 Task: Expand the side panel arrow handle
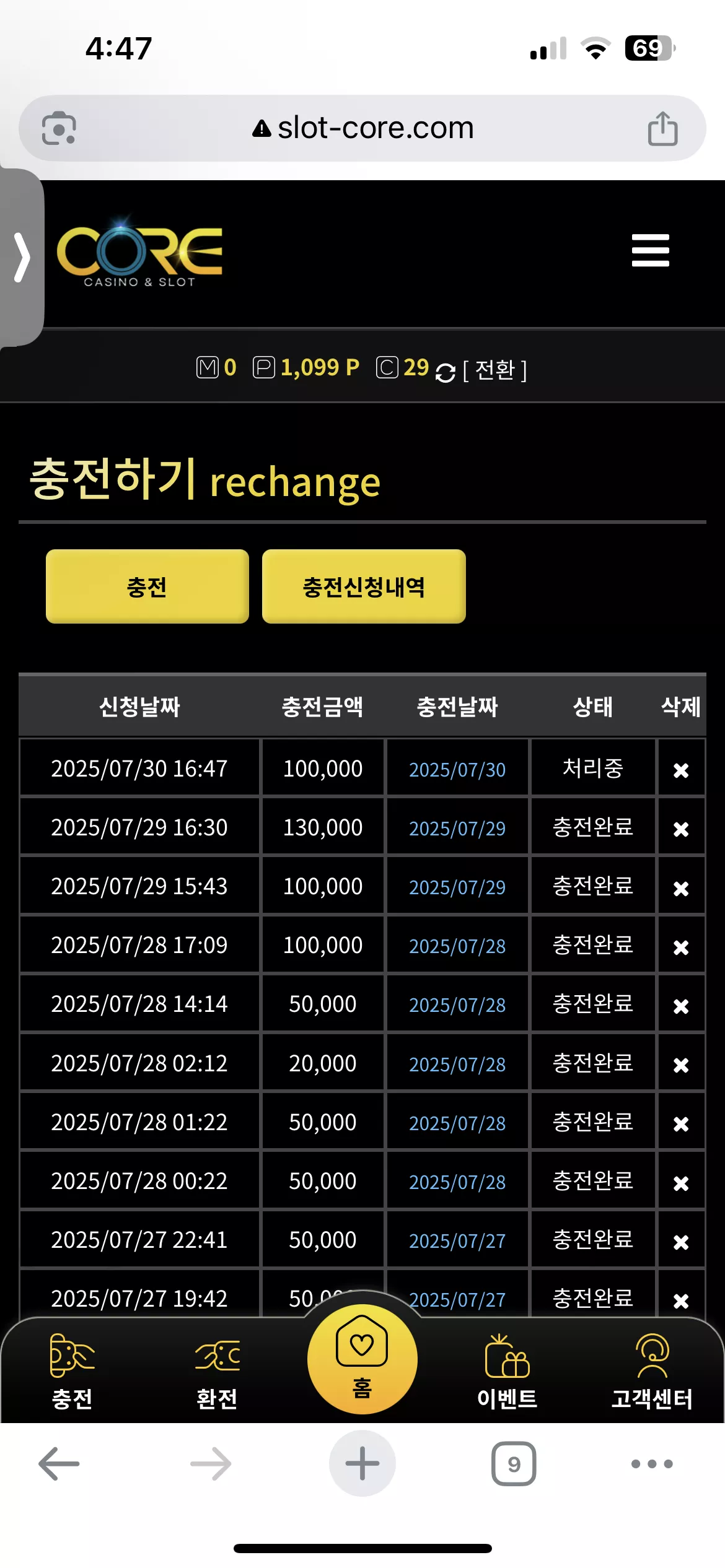tap(22, 257)
